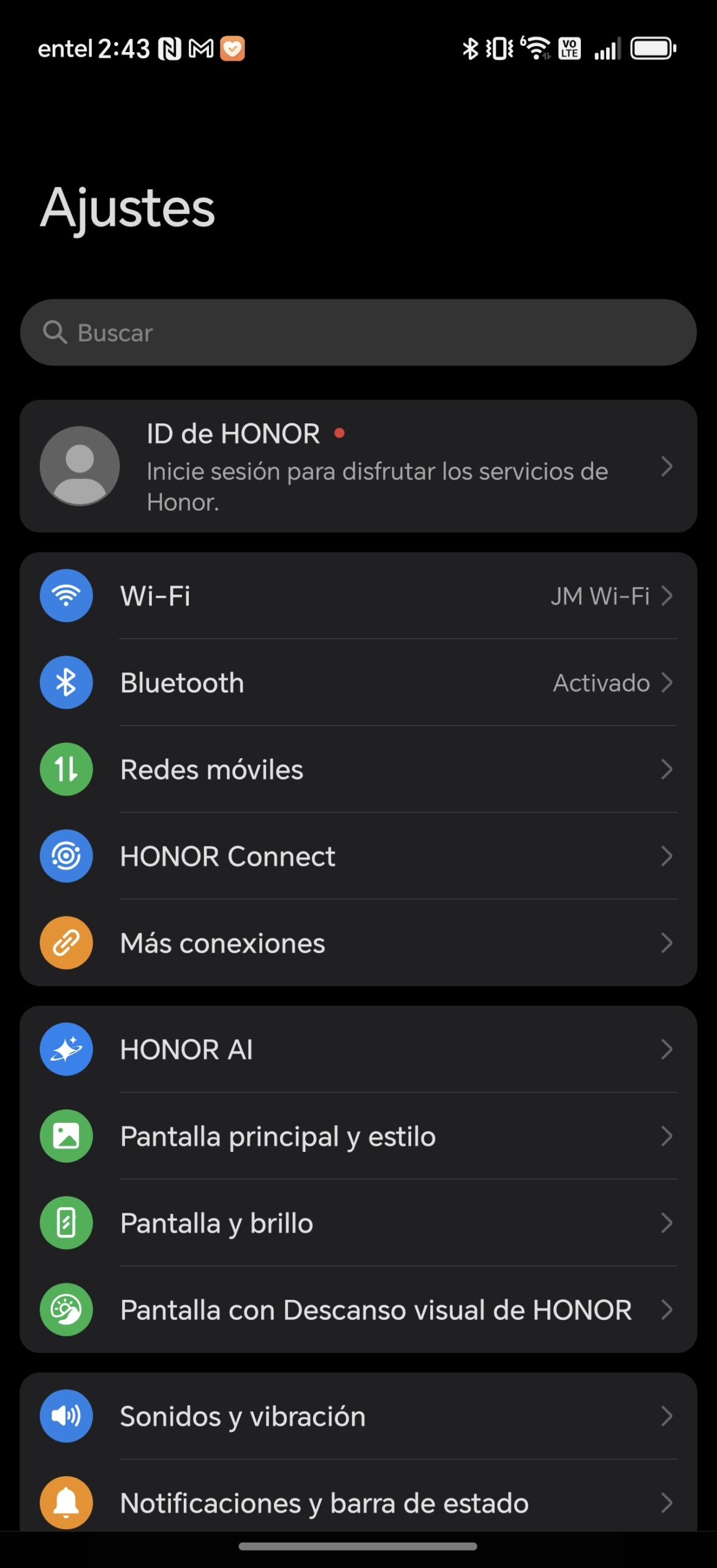
Task: Open Pantalla principal y estilo
Action: pos(358,1136)
